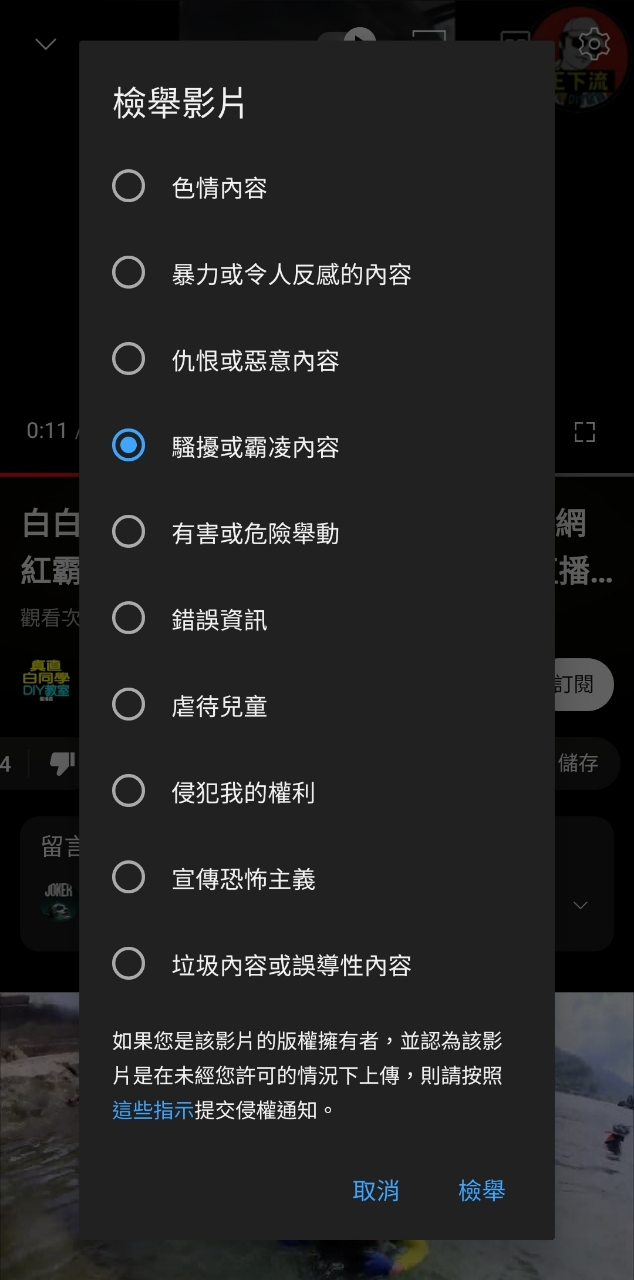Choose the 暴力或令人反感的內容 option
Image resolution: width=634 pixels, height=1280 pixels.
click(x=129, y=273)
